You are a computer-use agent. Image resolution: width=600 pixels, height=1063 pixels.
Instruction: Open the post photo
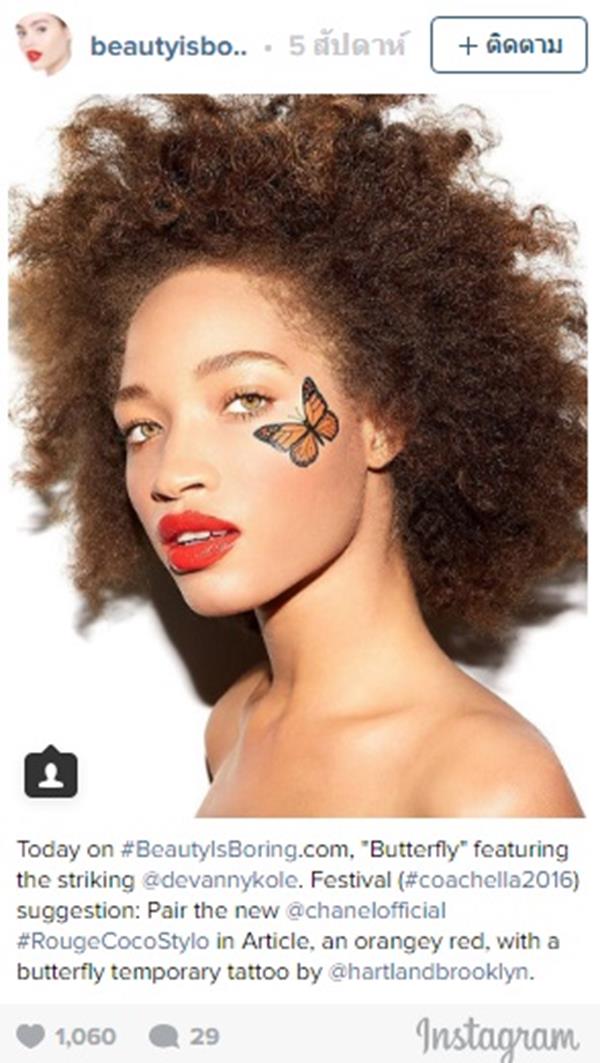coord(298,456)
